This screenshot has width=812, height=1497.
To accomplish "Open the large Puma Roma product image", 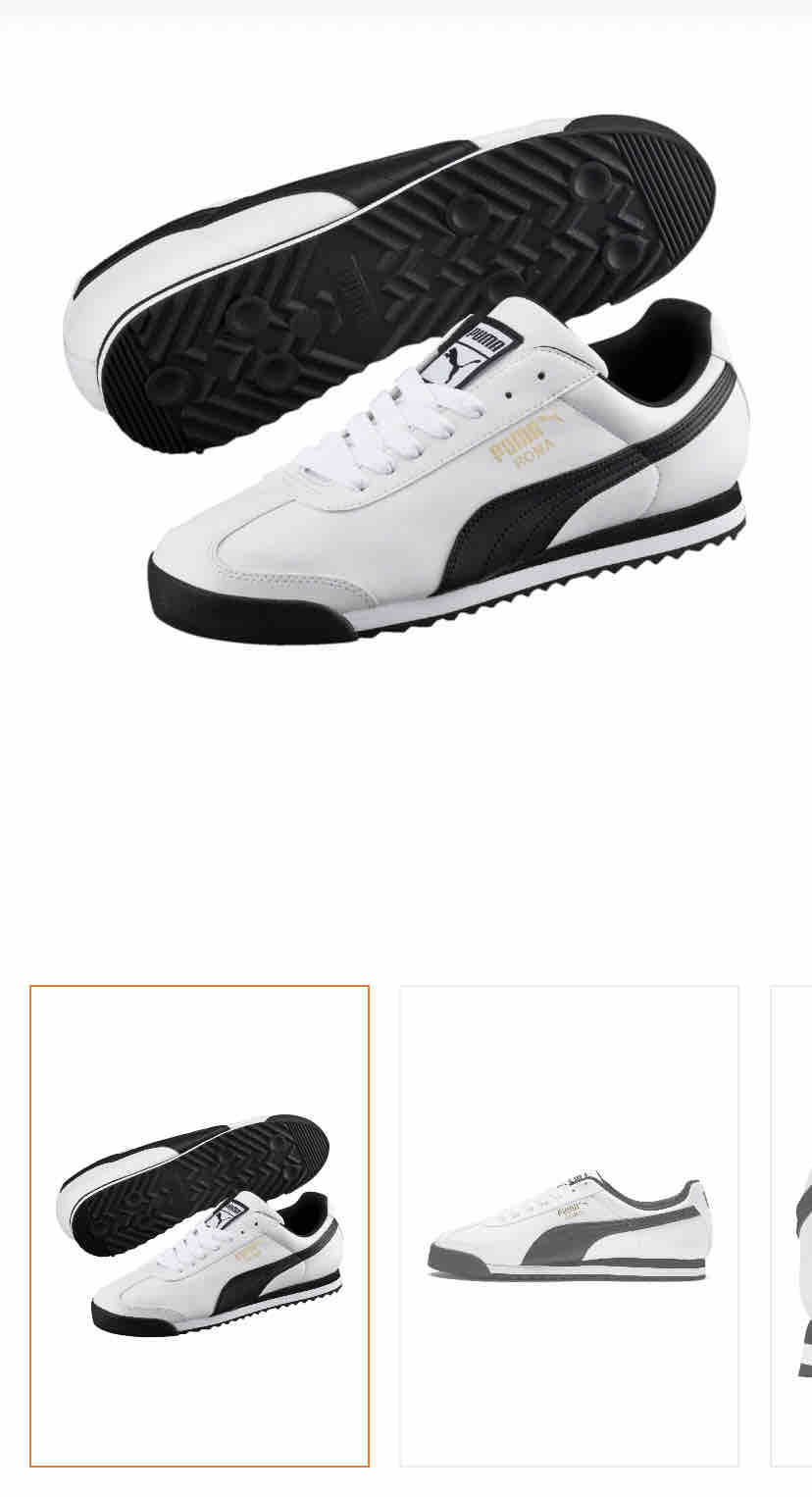I will click(406, 381).
